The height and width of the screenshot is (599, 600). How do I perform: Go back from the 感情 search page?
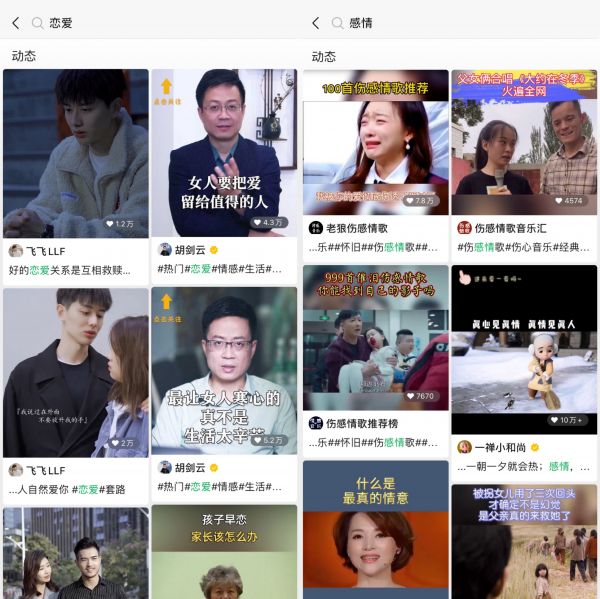(x=315, y=22)
